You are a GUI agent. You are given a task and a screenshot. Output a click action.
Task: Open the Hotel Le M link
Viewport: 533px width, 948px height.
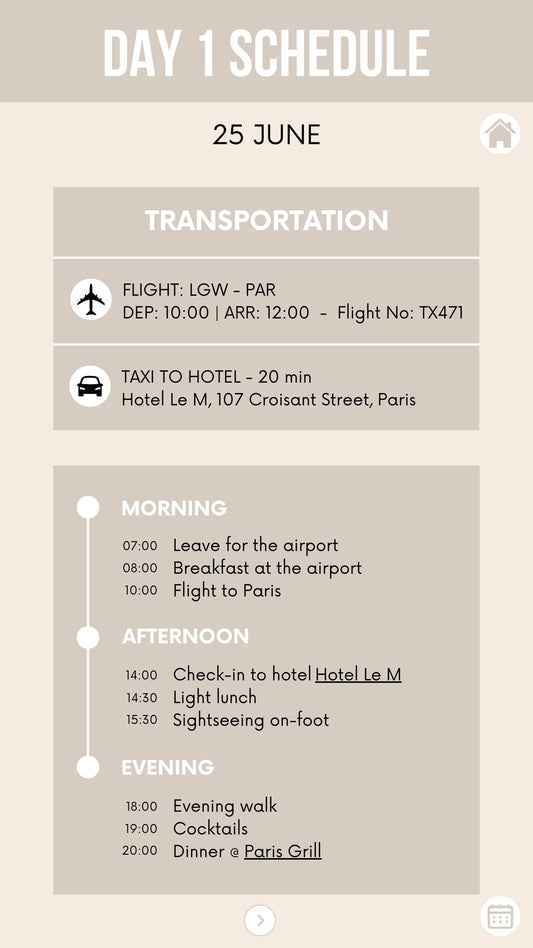(358, 674)
